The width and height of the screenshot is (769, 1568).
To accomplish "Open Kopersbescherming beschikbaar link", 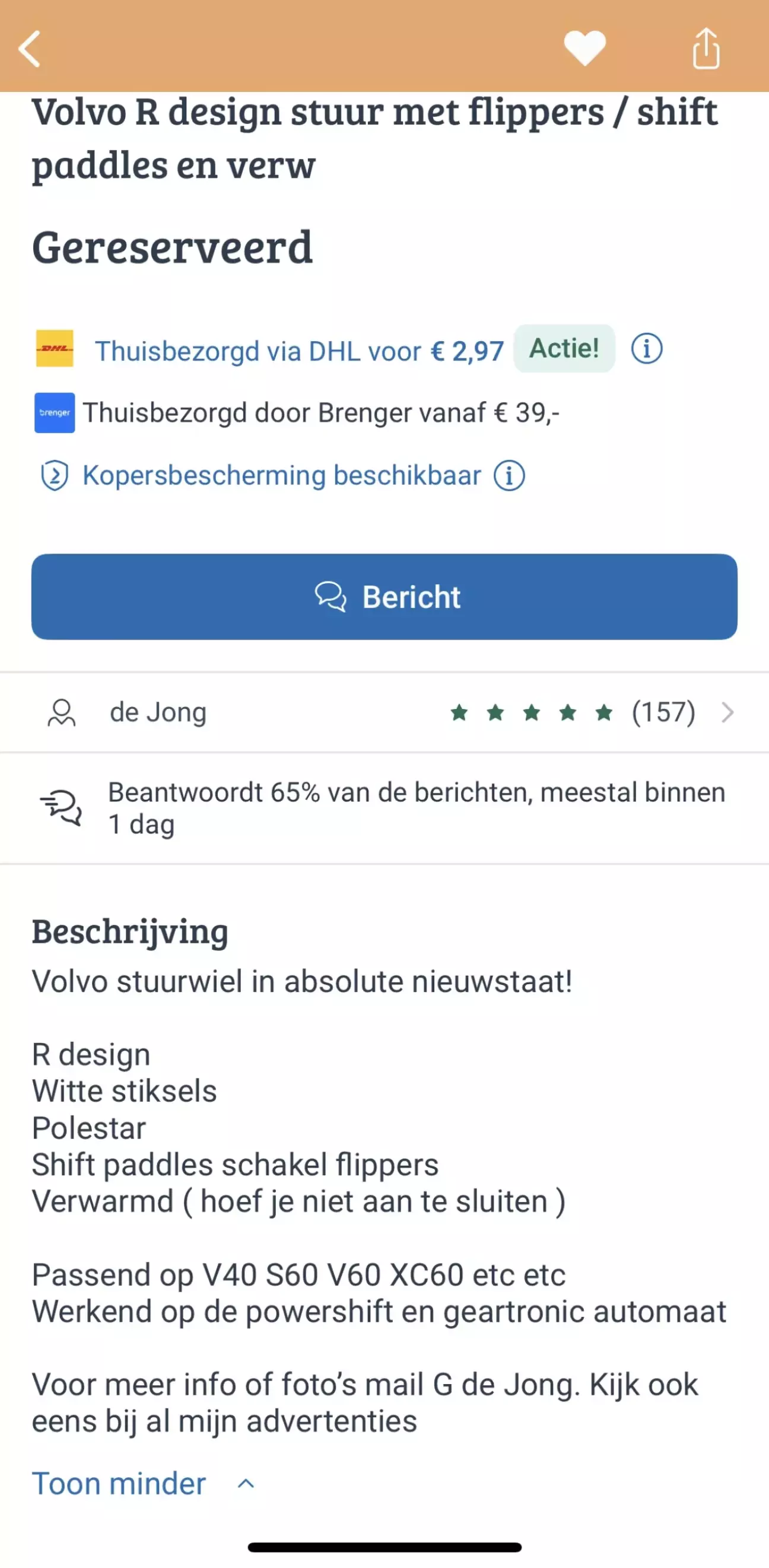I will [x=281, y=475].
